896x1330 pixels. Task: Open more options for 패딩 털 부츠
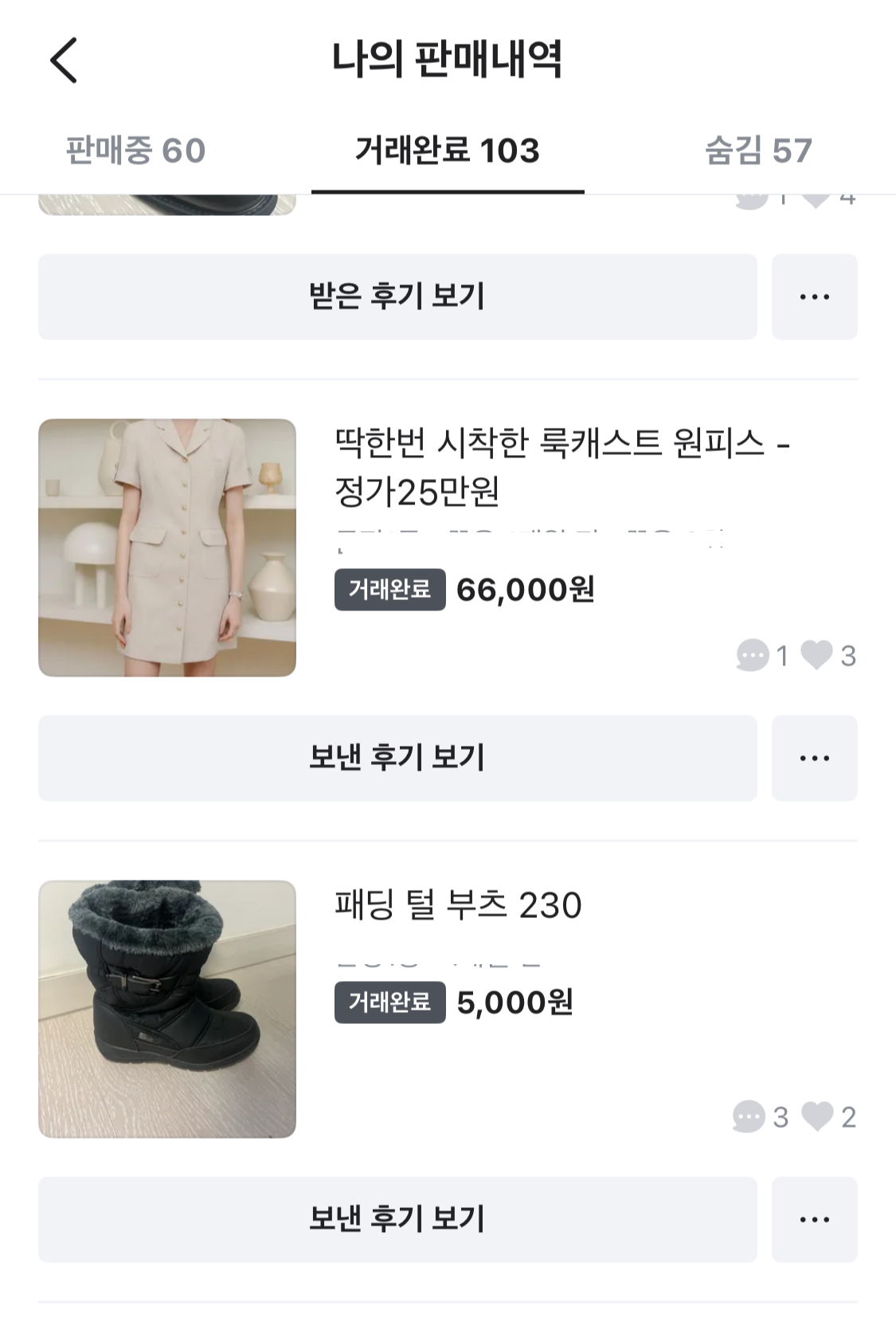click(814, 1219)
